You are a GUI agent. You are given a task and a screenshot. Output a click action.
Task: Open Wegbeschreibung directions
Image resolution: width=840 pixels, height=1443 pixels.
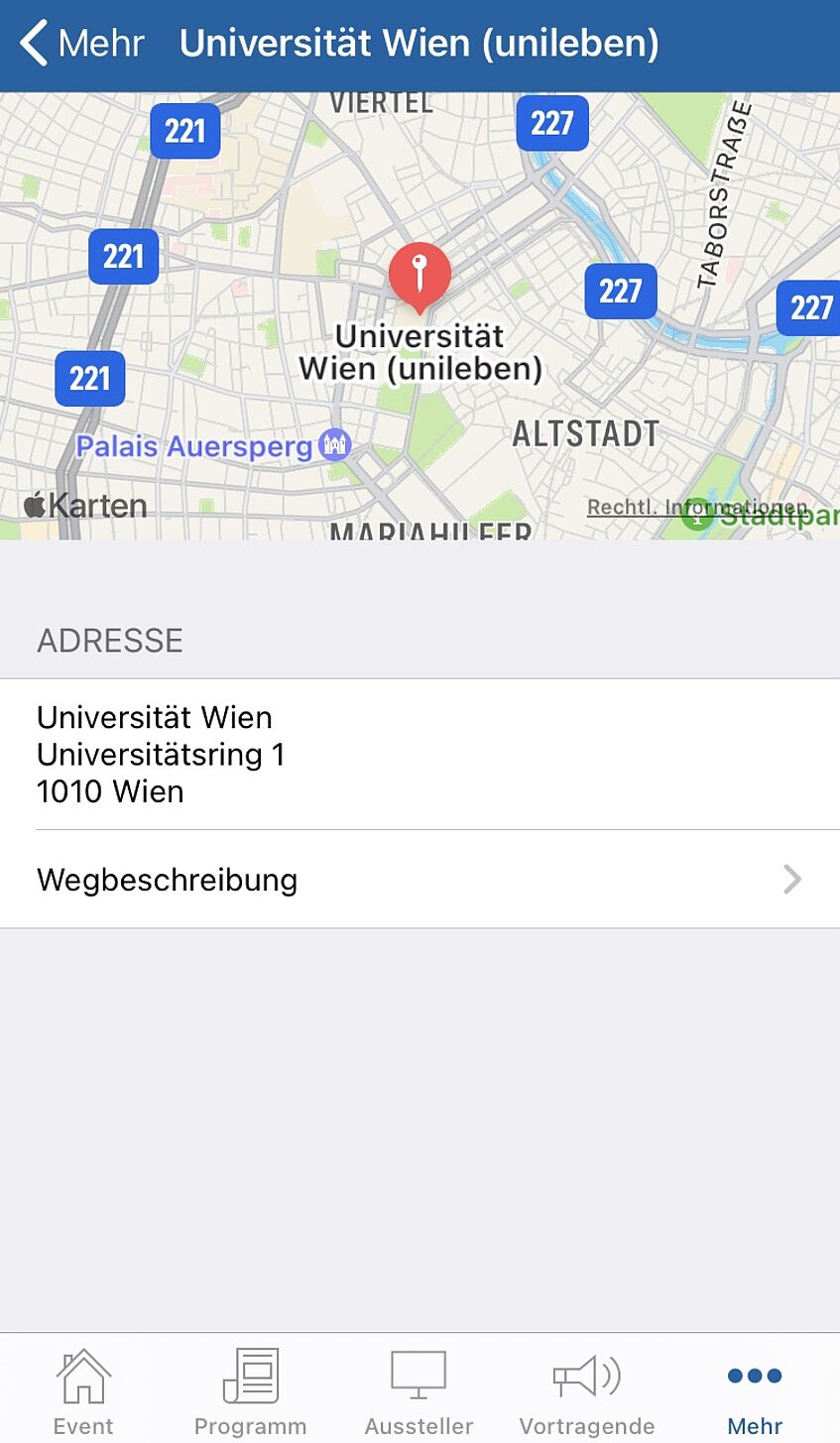[x=420, y=879]
